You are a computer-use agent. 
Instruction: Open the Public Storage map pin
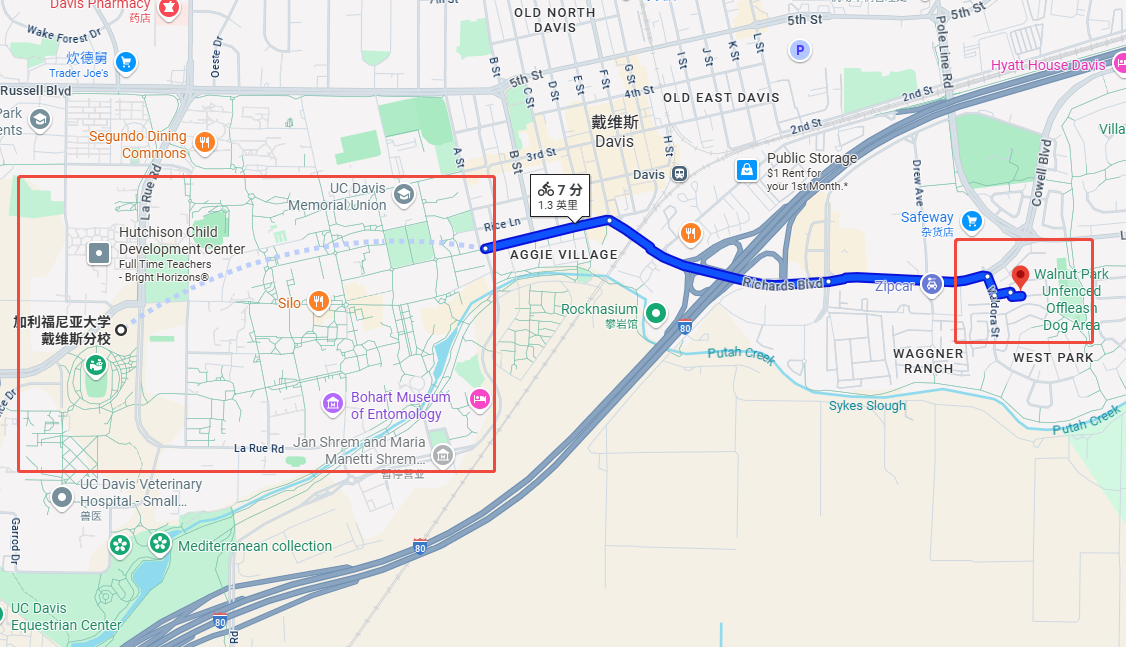(x=746, y=170)
